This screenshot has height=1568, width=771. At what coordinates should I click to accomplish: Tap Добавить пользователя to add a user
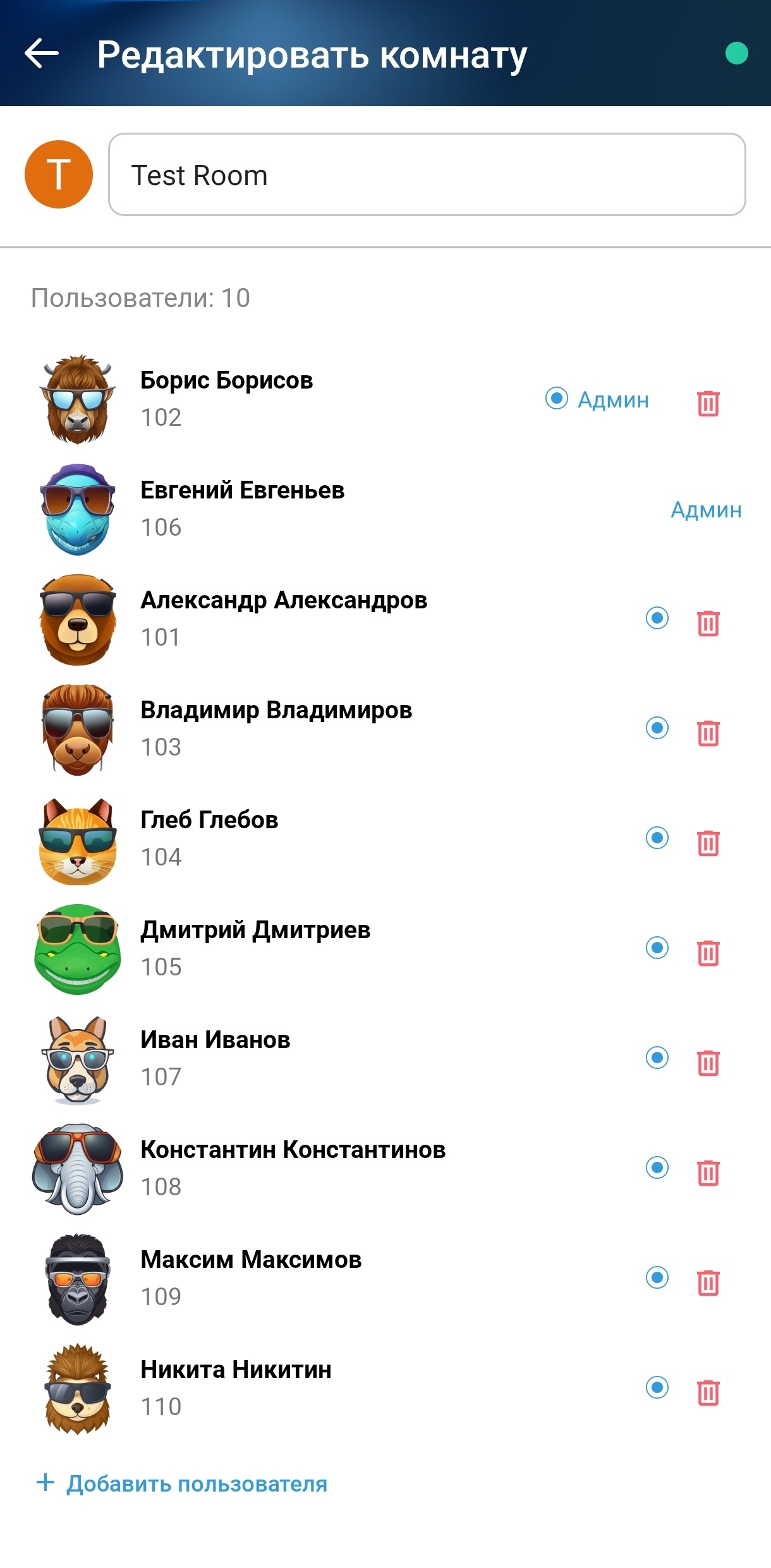[183, 1483]
